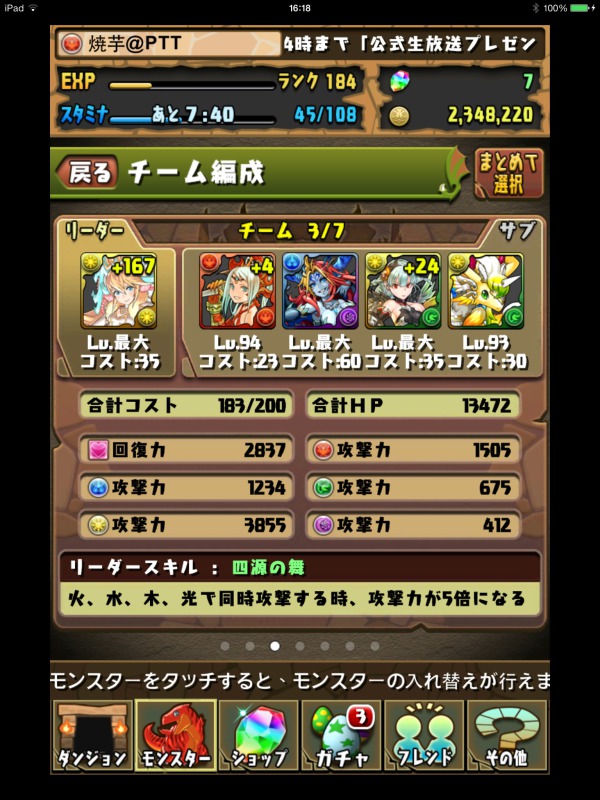This screenshot has height=800, width=600.
Task: Select the blue cost 60 sub monster
Action: (319, 291)
